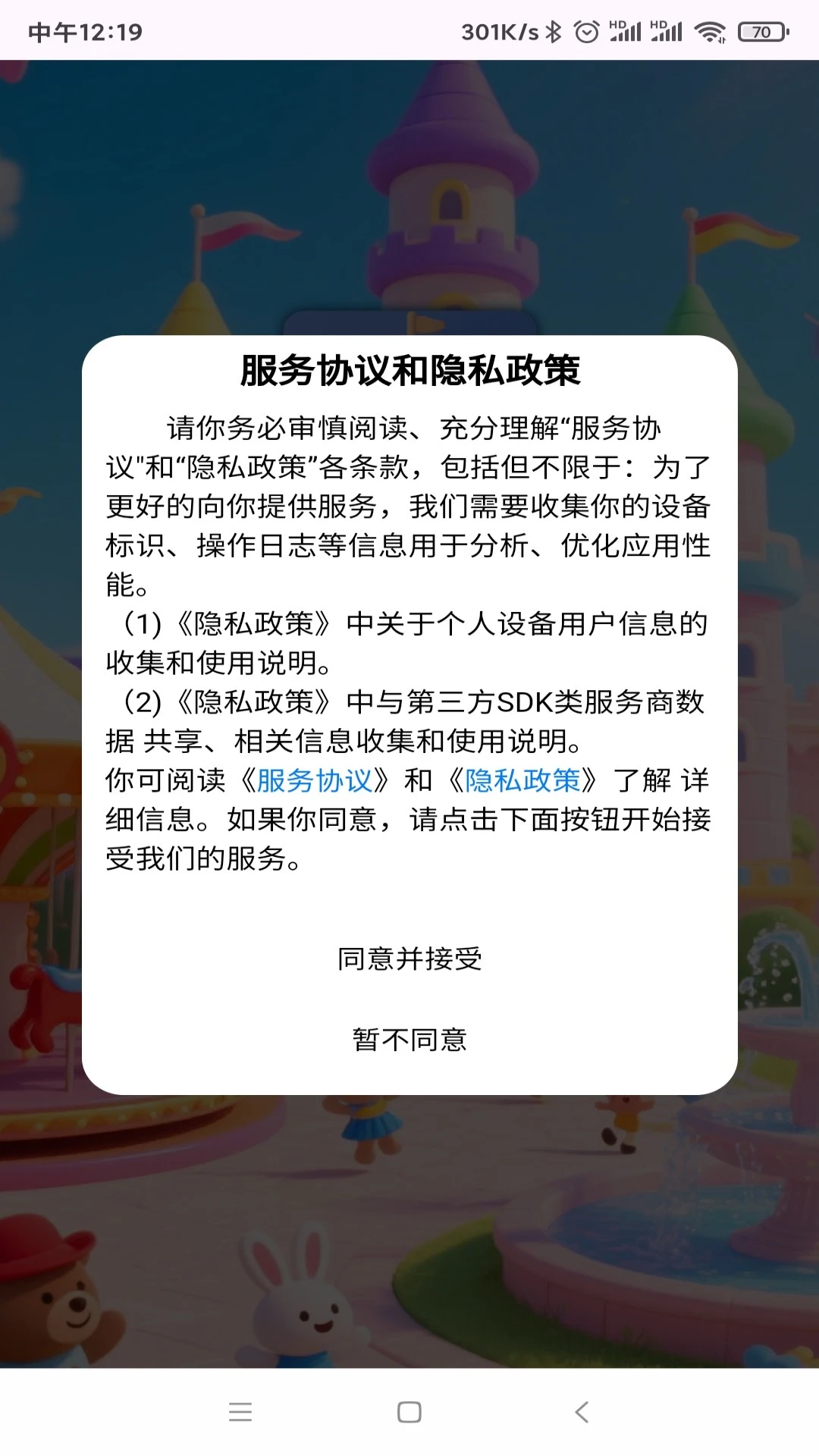Go back using system back button
819x1456 pixels.
tap(582, 1412)
